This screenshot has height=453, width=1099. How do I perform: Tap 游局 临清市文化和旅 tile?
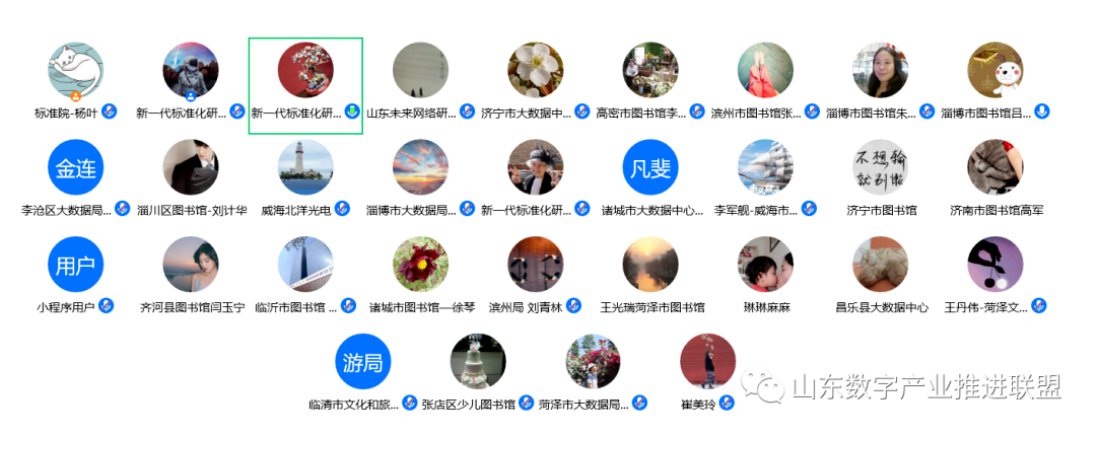click(x=363, y=362)
